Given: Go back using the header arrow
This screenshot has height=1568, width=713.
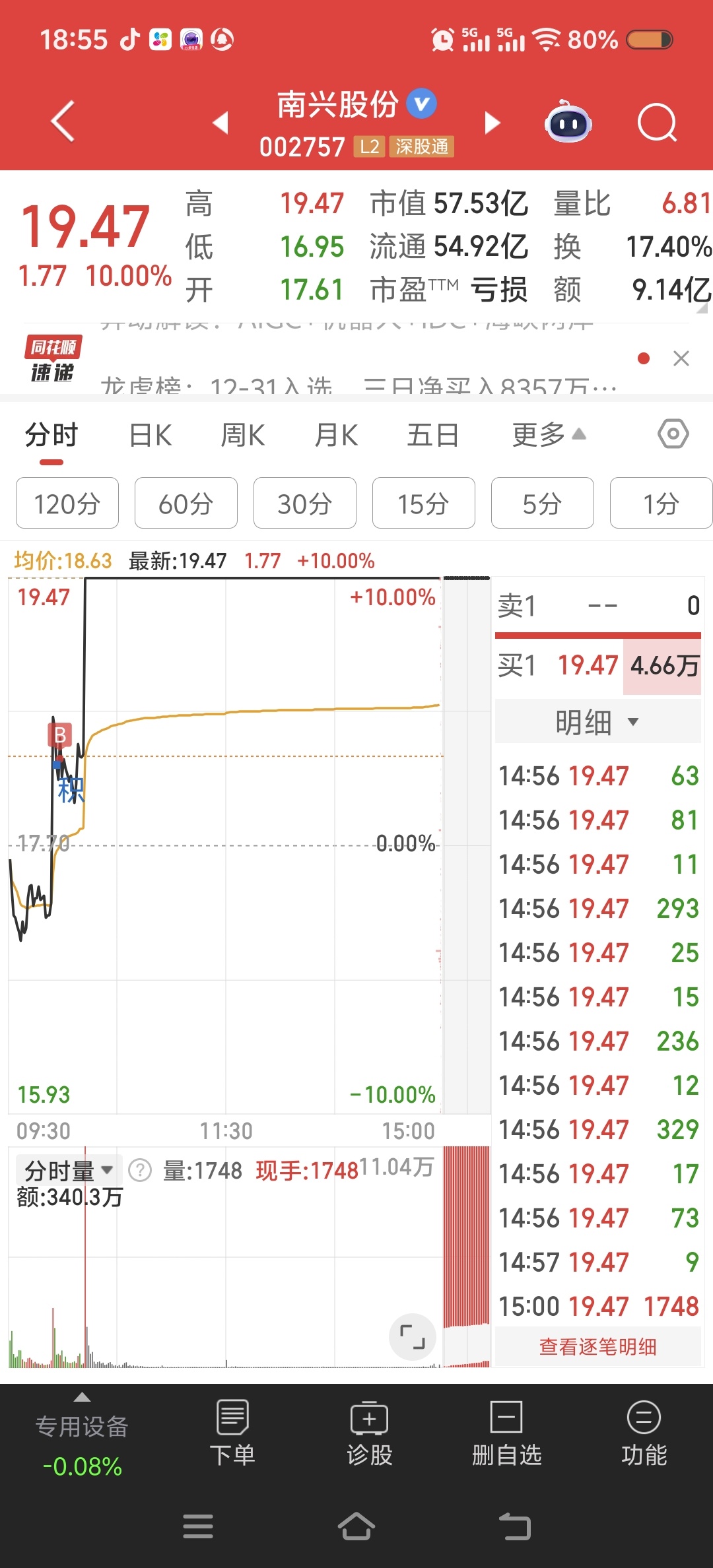Looking at the screenshot, I should pyautogui.click(x=63, y=122).
